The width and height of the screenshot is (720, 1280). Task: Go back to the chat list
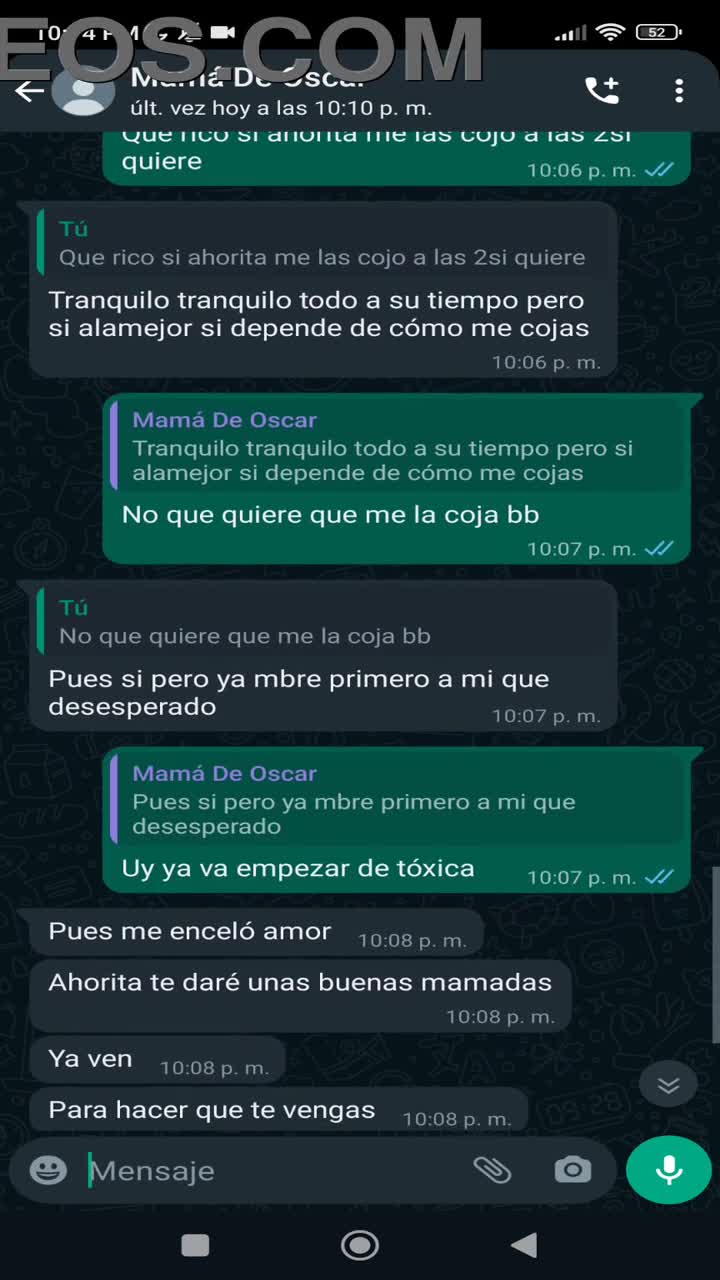click(x=29, y=91)
